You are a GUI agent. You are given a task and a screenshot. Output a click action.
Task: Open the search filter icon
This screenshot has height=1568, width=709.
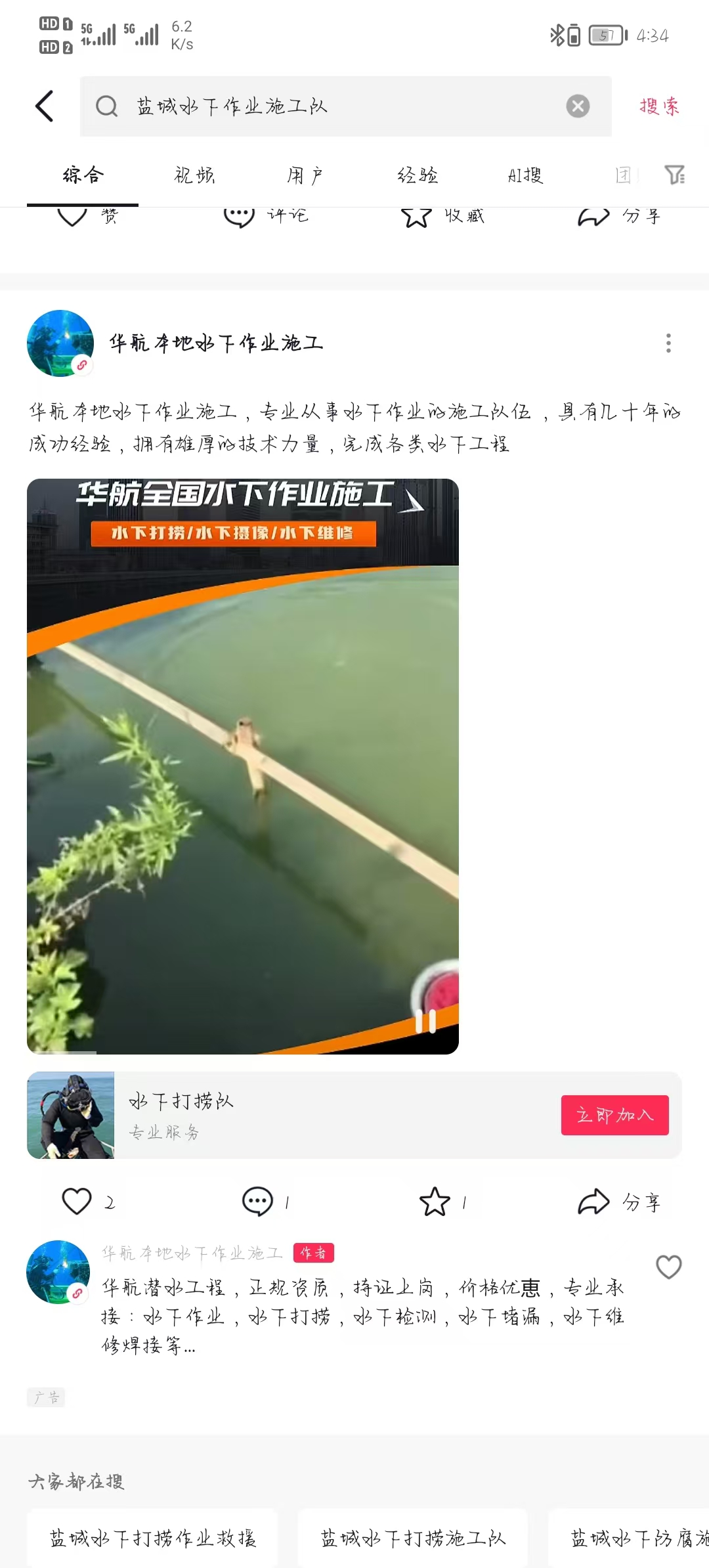[674, 175]
